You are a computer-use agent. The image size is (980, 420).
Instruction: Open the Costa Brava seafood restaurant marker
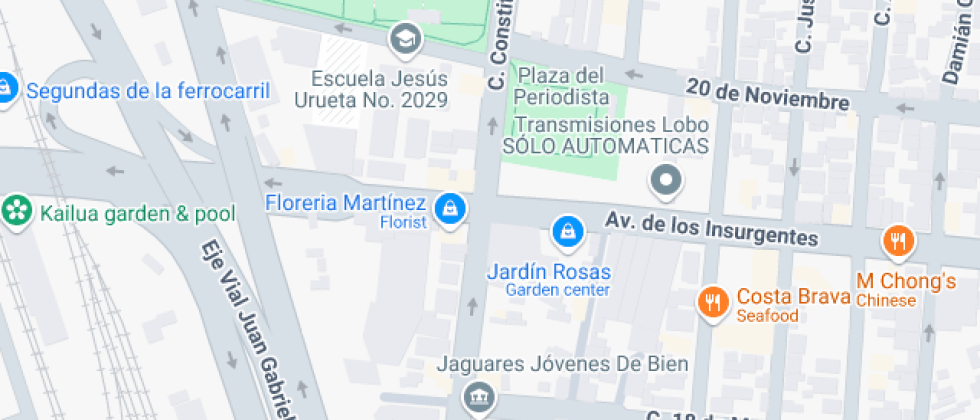714,303
